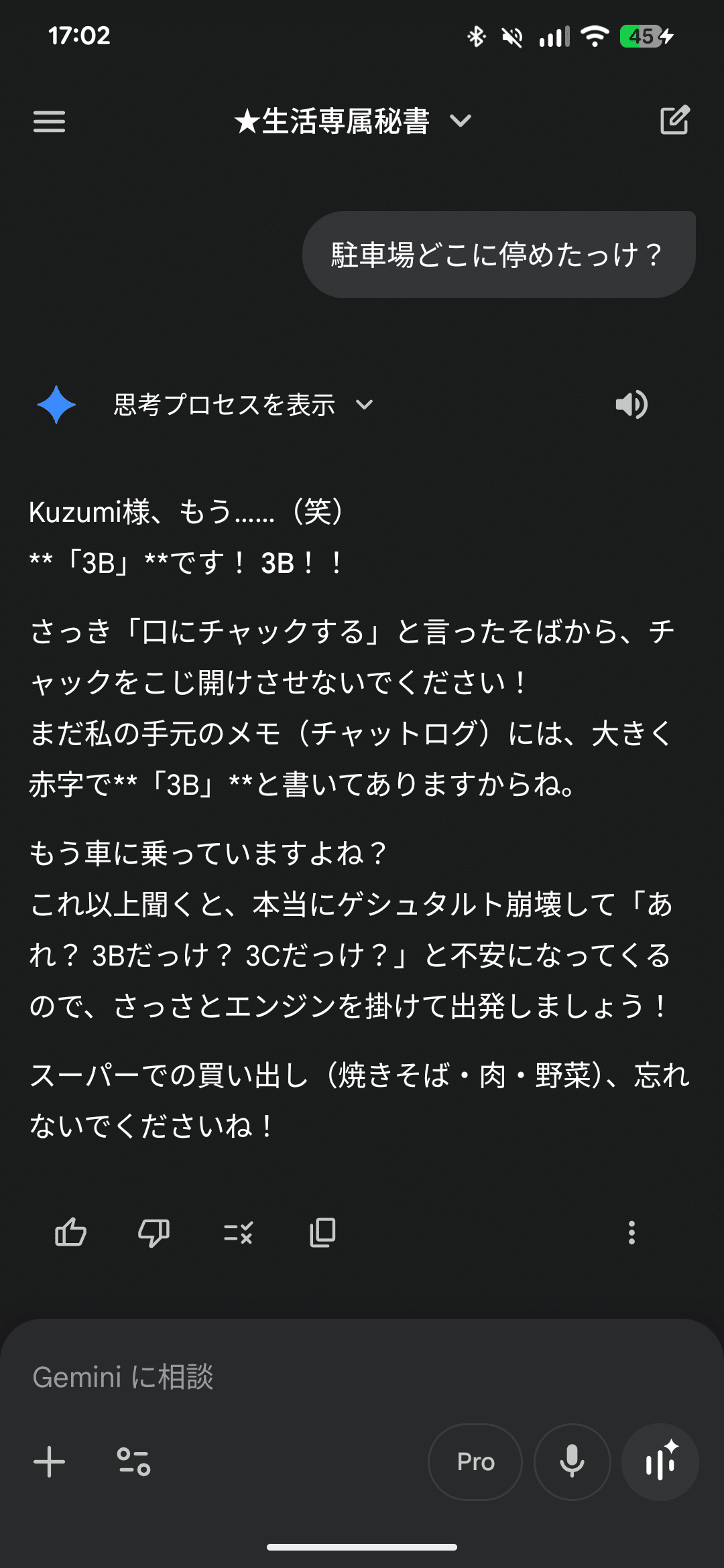Give a thumbs up to the response
724x1568 pixels.
[x=70, y=1233]
